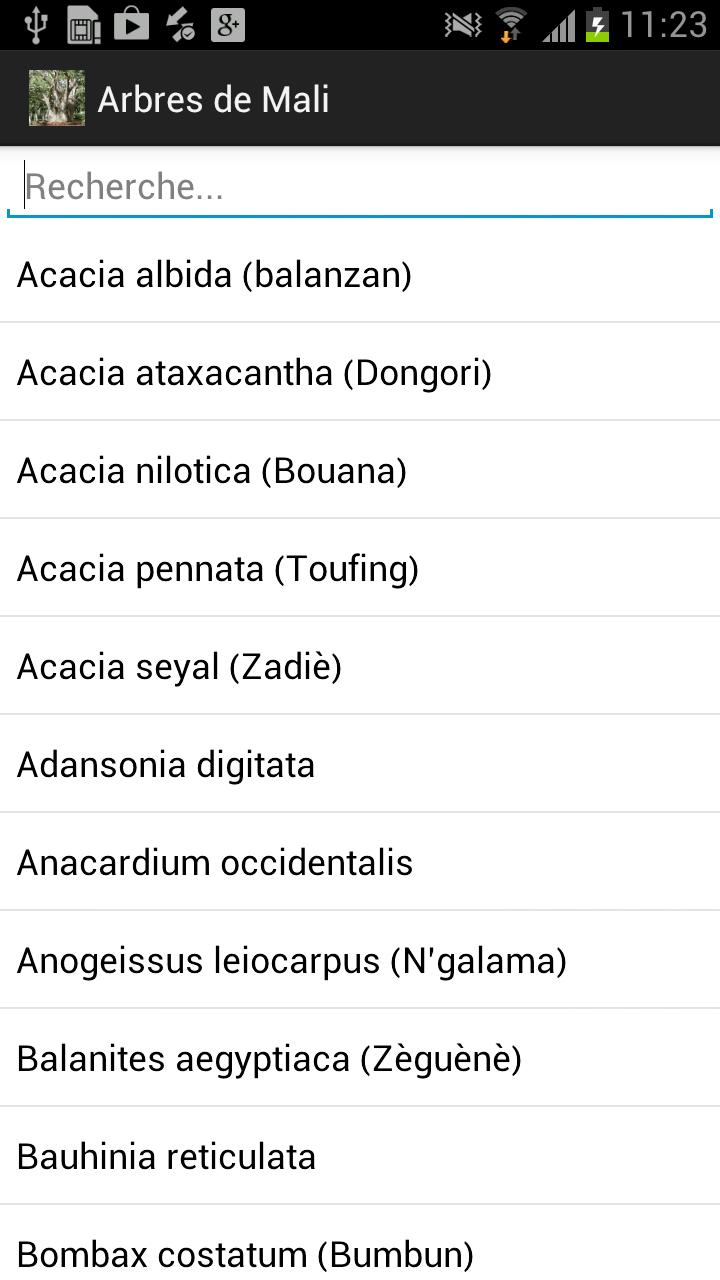Select Anacardium occidentalis tree
Viewport: 720px width, 1280px height.
pos(360,863)
